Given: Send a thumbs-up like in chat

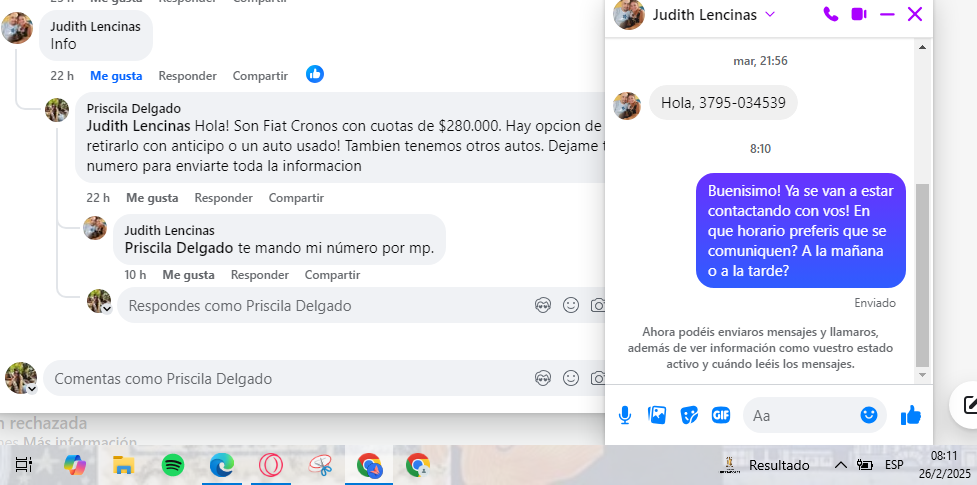Looking at the screenshot, I should pyautogui.click(x=910, y=415).
